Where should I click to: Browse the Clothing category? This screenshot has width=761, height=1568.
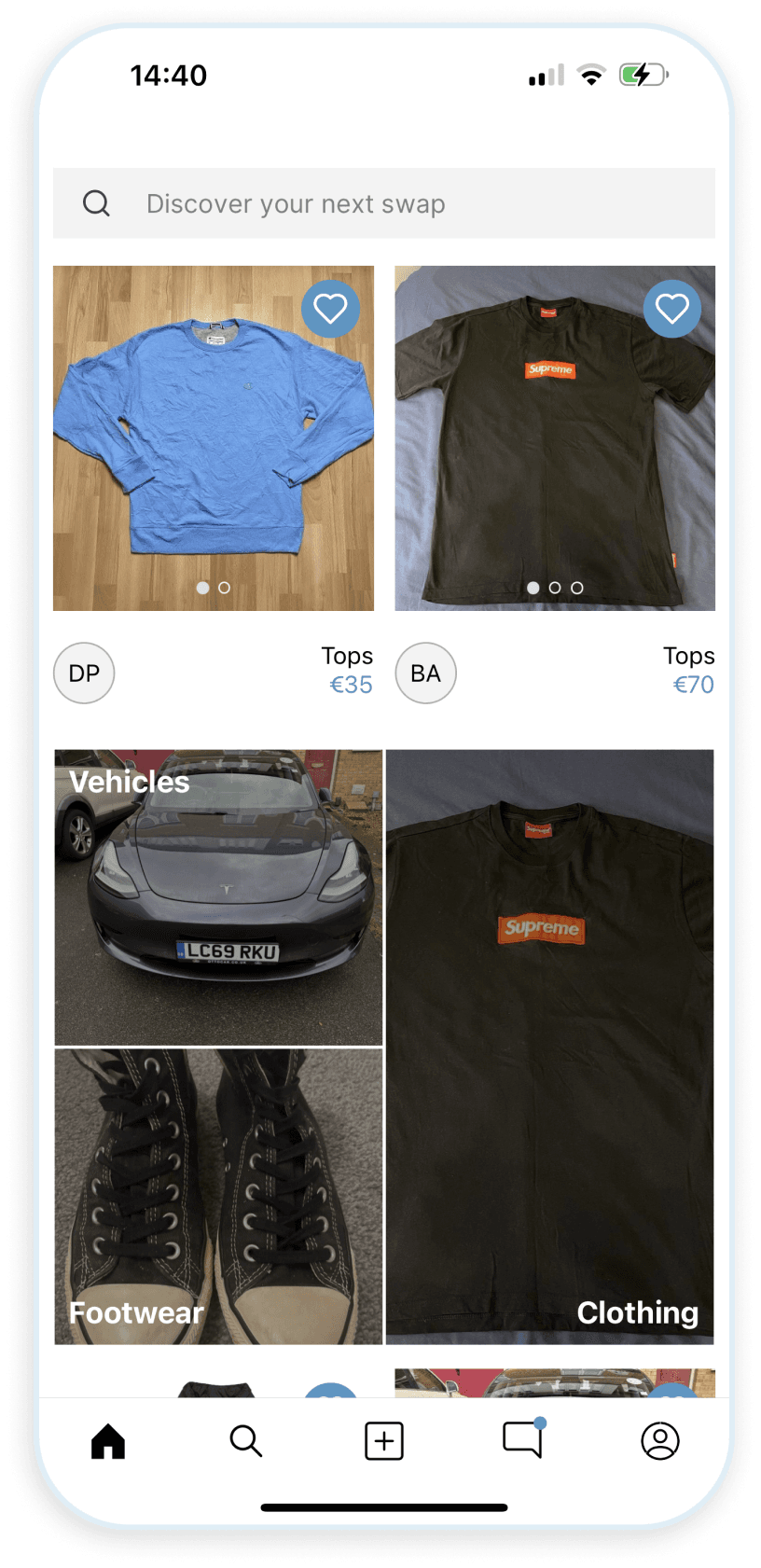(x=550, y=1047)
